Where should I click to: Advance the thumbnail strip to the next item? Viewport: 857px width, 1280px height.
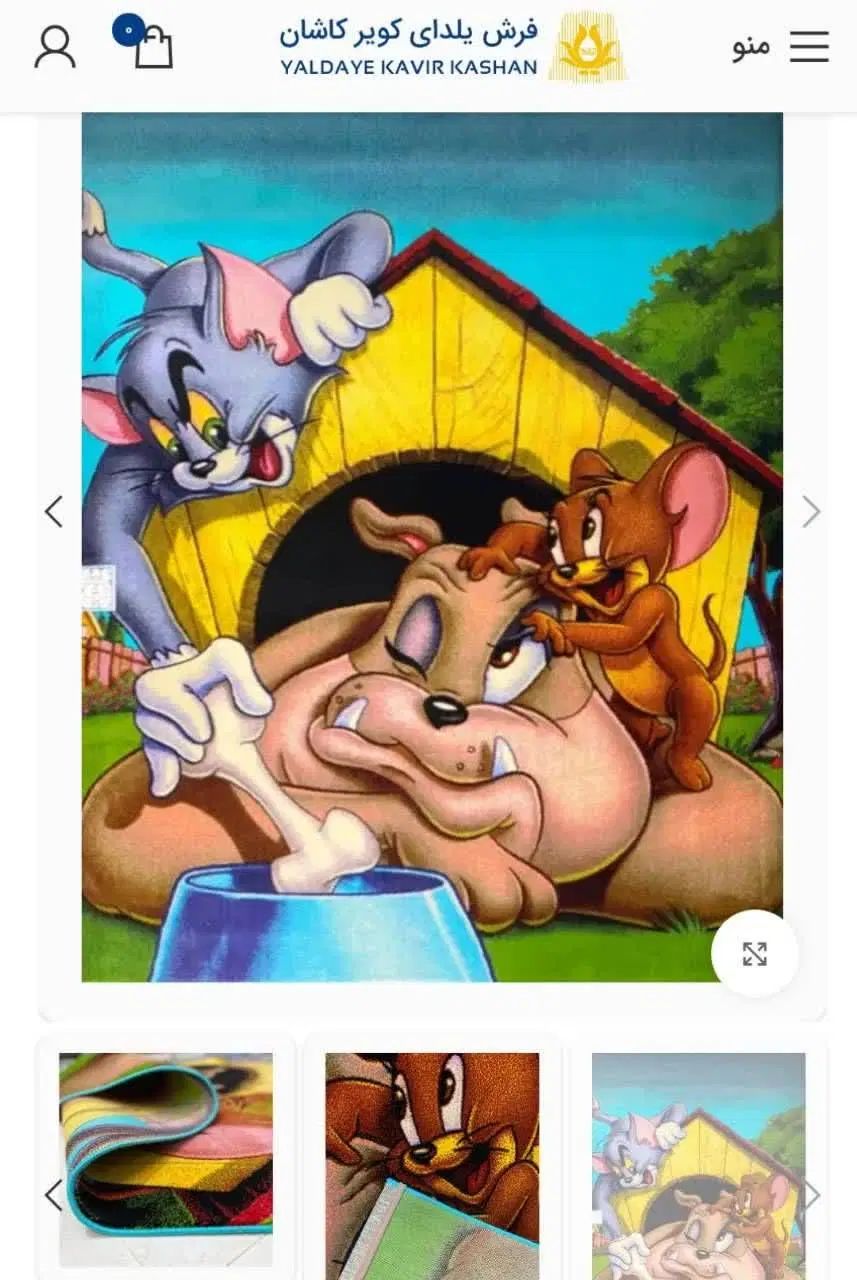click(812, 1195)
